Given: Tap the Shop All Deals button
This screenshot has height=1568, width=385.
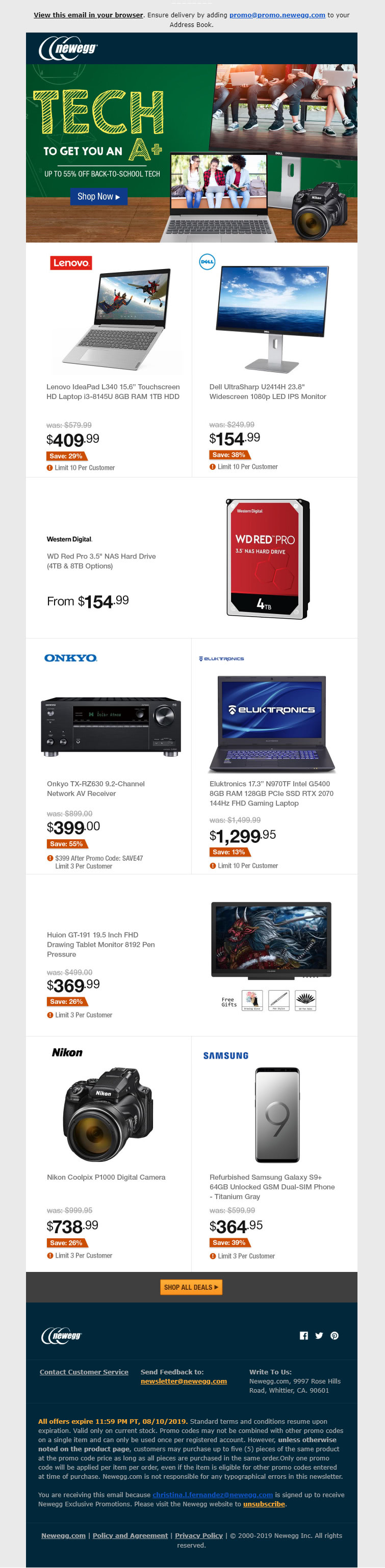Looking at the screenshot, I should coord(191,1287).
